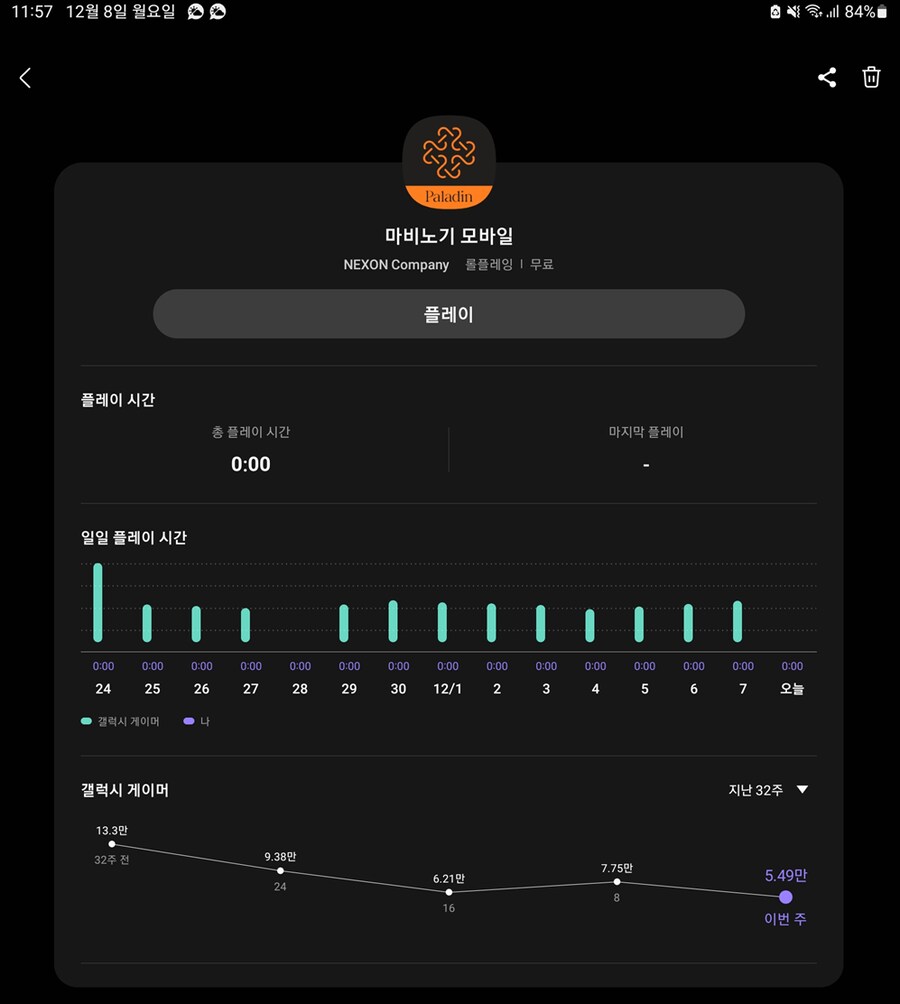The width and height of the screenshot is (900, 1004).
Task: Tap the trash icon to delete the game
Action: pos(871,77)
